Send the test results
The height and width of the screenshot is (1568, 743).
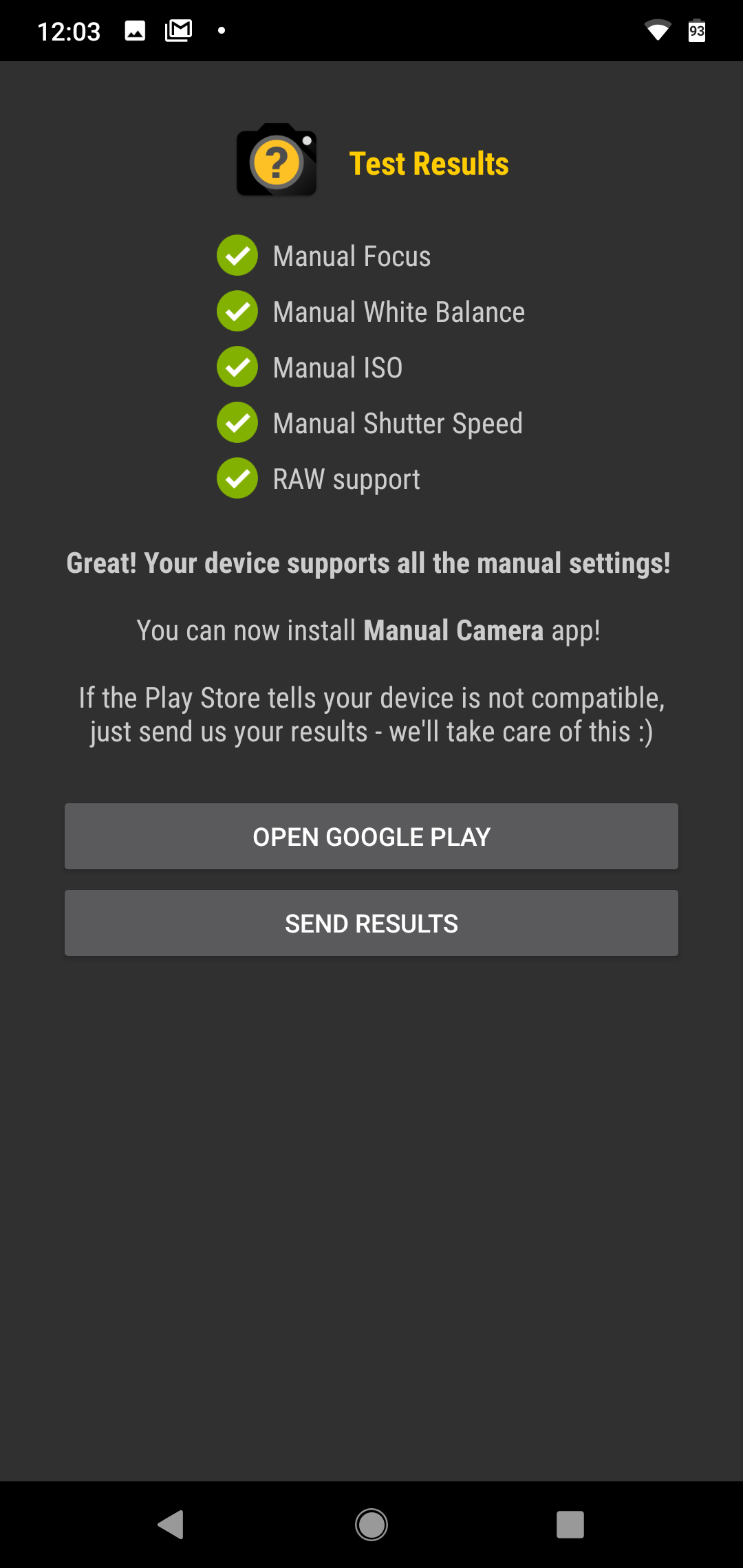[371, 923]
